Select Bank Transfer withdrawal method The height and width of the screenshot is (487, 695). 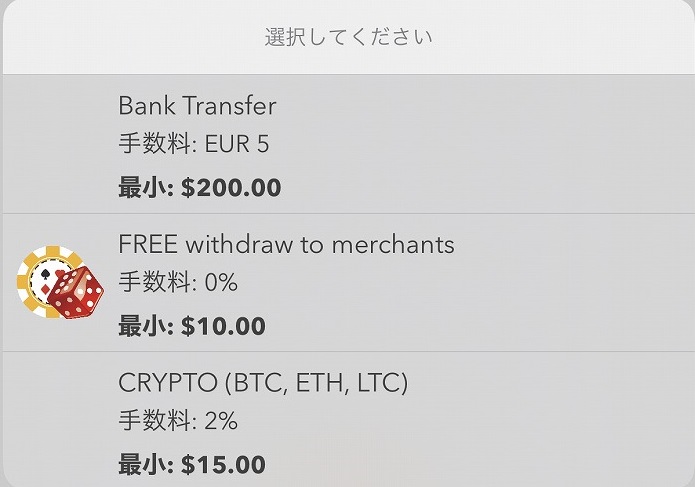coord(347,145)
